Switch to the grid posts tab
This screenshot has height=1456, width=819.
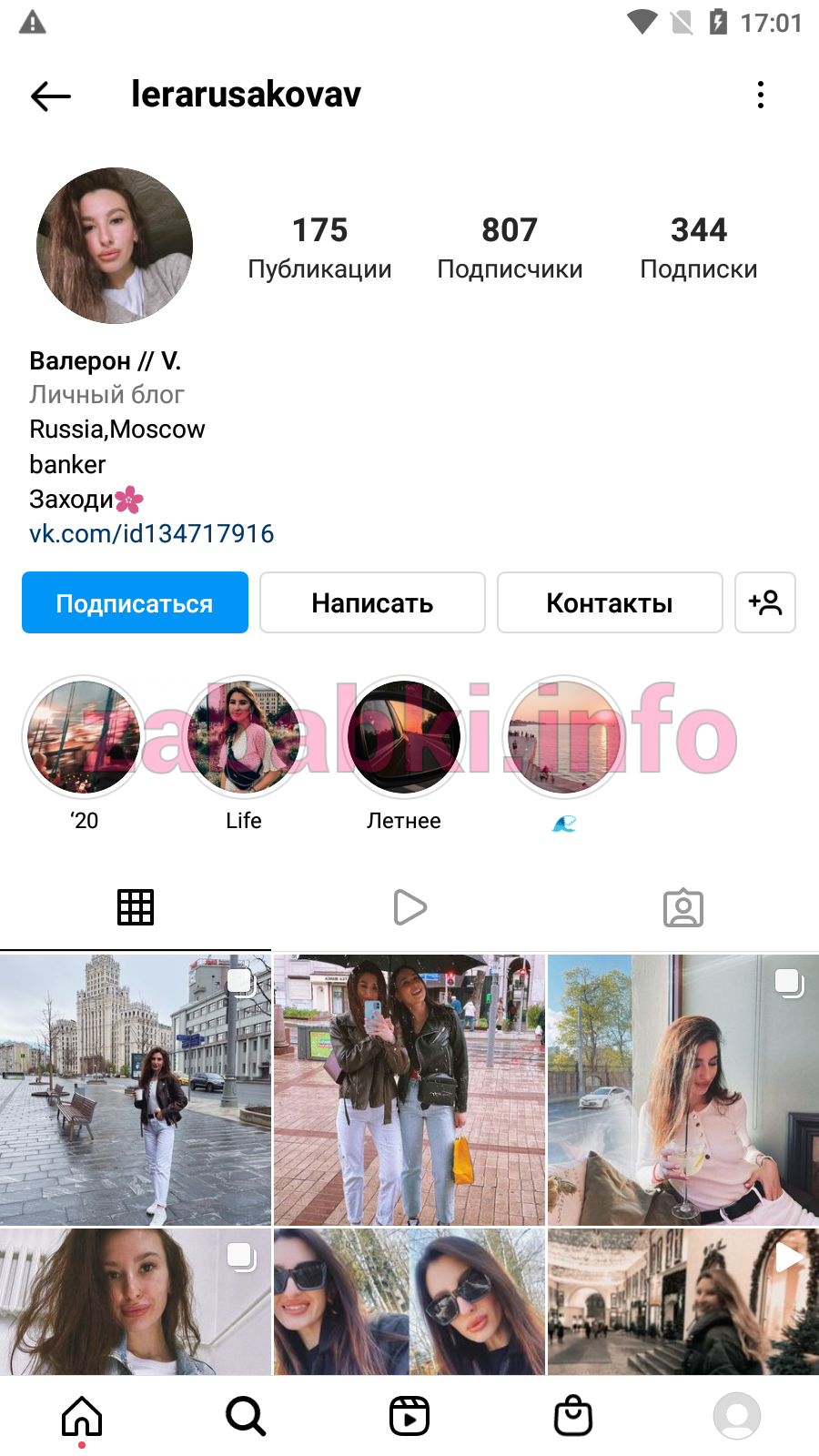click(136, 907)
